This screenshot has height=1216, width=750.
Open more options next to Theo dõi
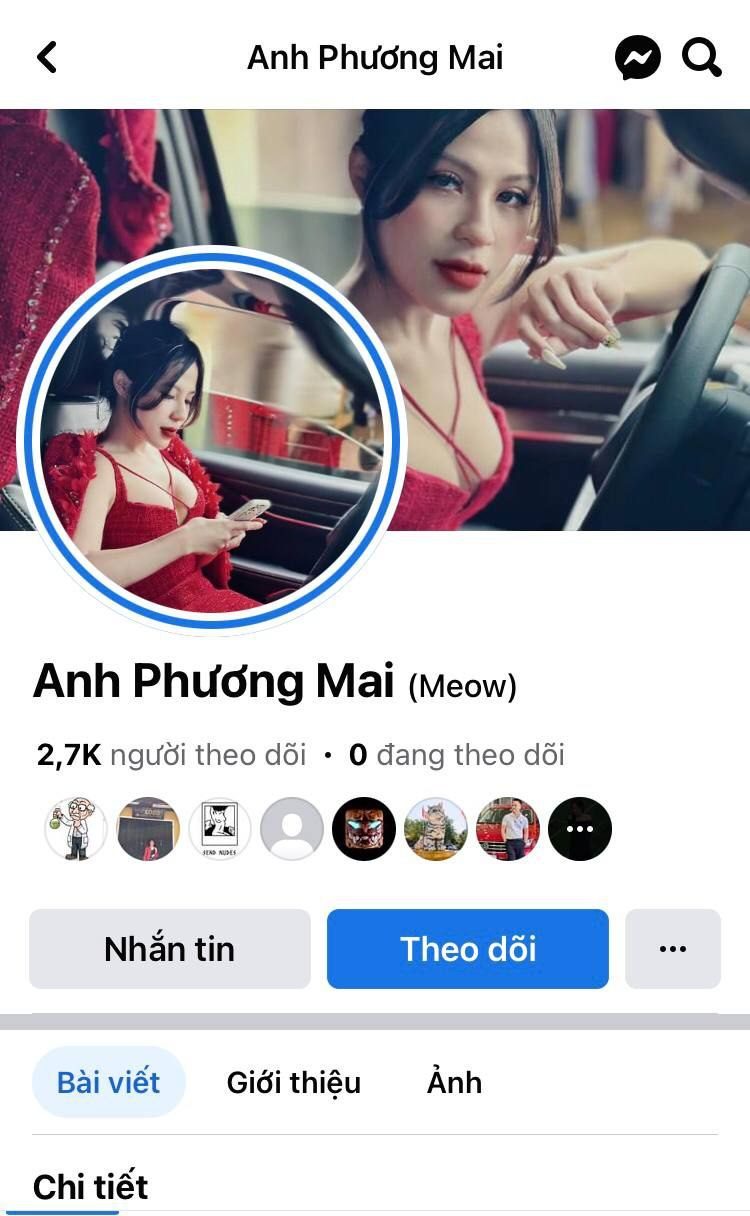click(x=673, y=949)
